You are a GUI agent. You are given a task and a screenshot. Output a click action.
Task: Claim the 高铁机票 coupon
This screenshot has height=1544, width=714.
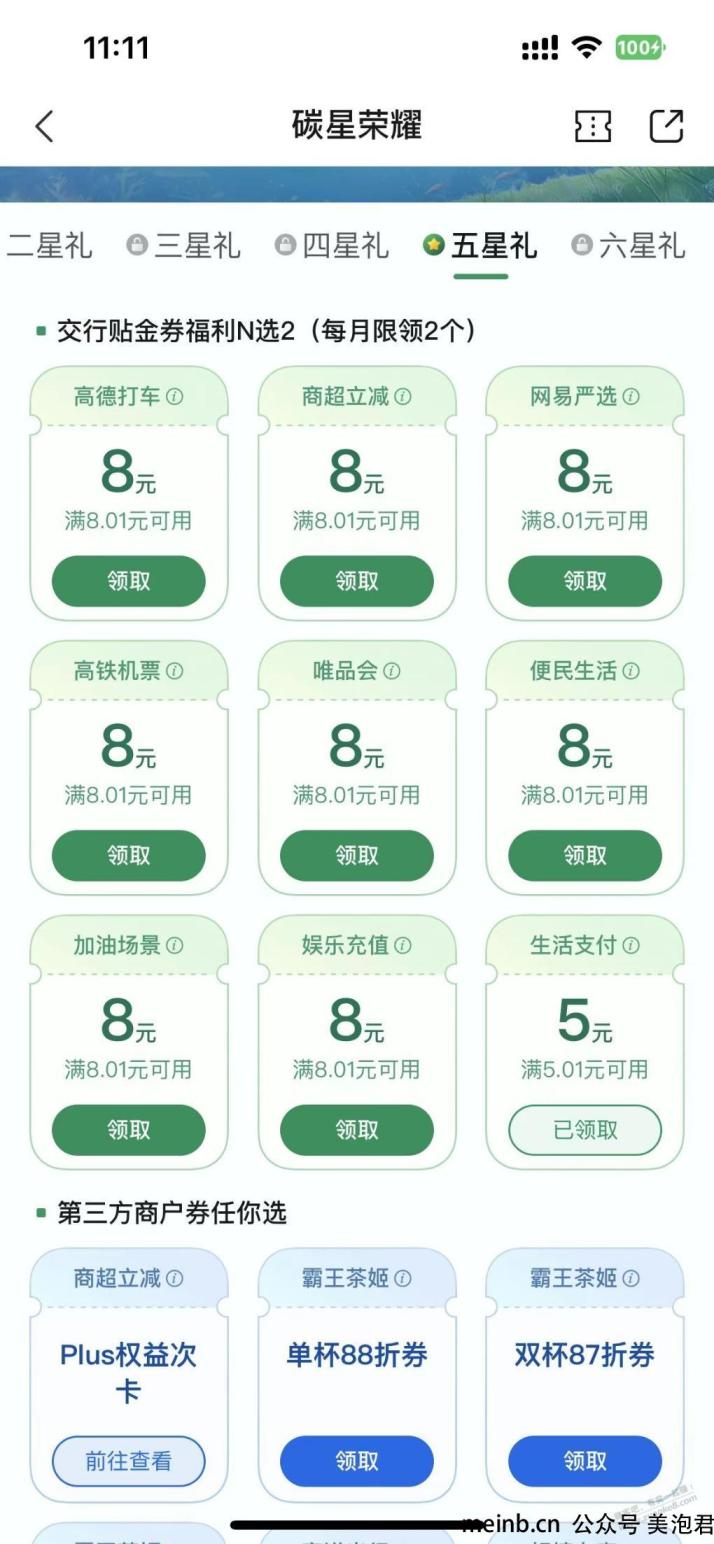click(128, 855)
